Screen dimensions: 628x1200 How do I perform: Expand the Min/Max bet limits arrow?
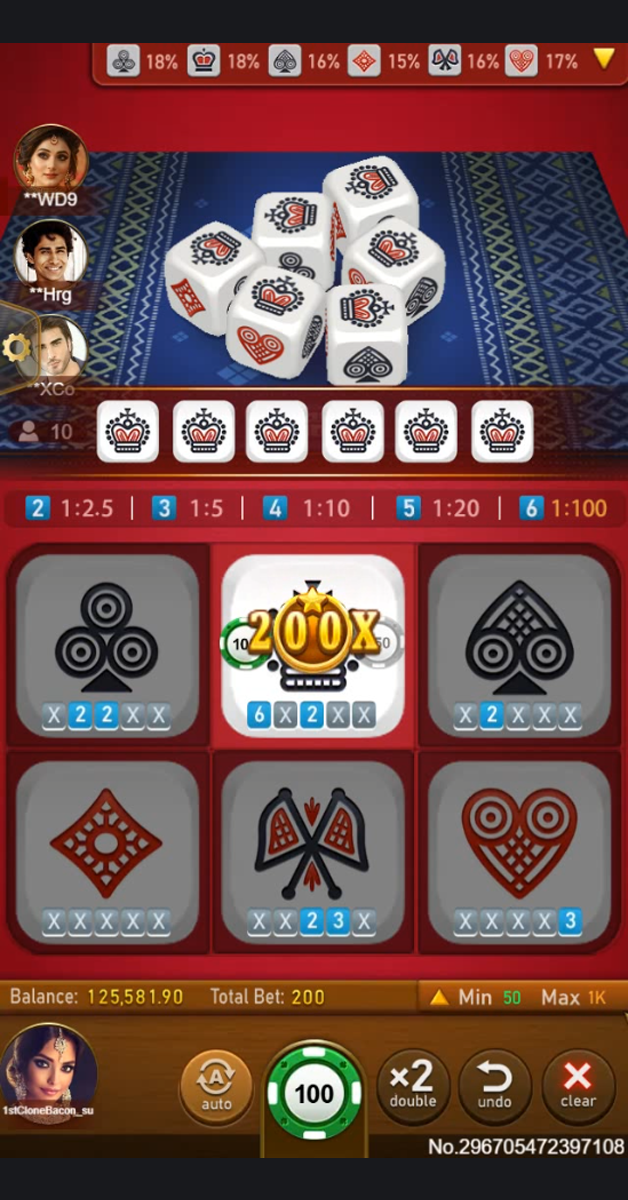[x=438, y=997]
